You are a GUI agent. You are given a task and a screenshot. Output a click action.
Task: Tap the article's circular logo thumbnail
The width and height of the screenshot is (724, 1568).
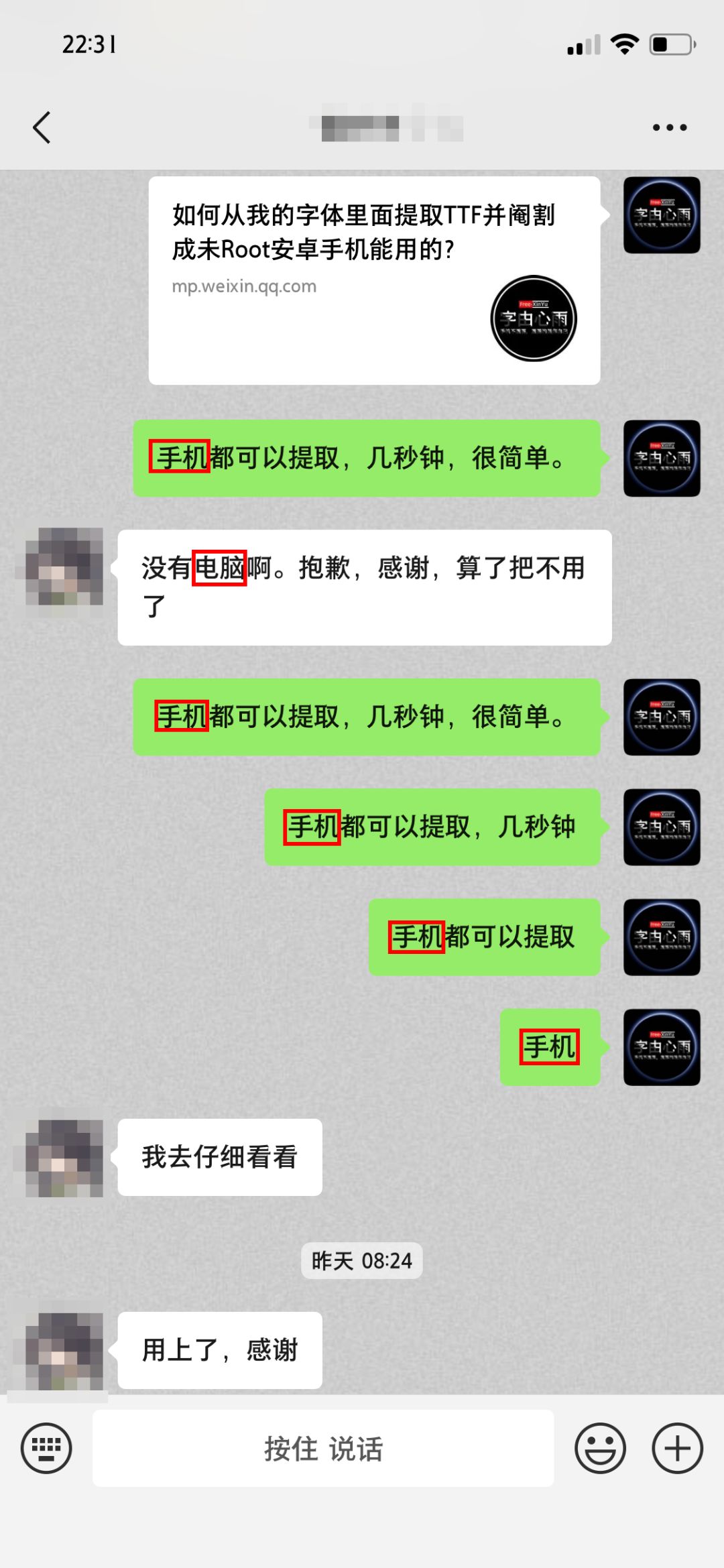click(x=533, y=320)
